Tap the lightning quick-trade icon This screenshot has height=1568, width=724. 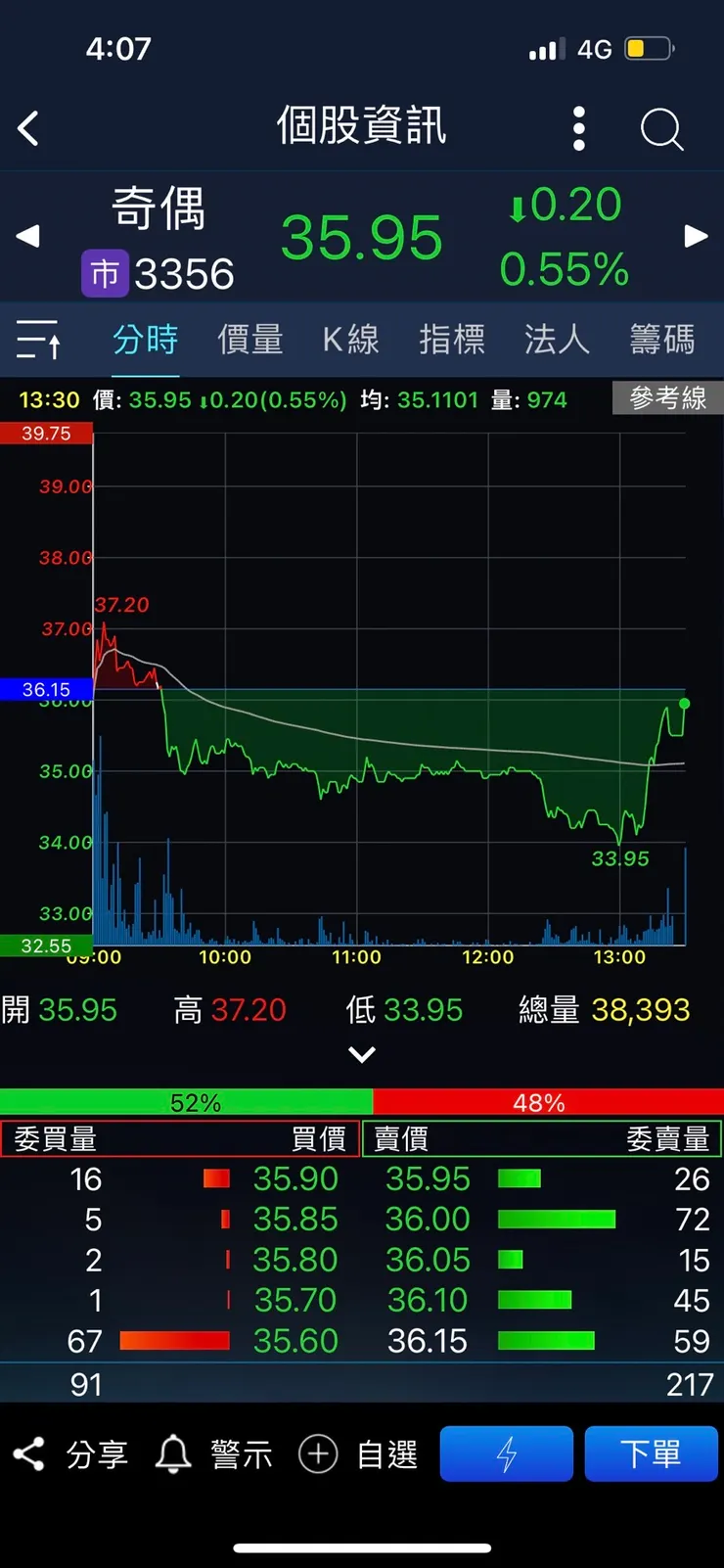506,1453
